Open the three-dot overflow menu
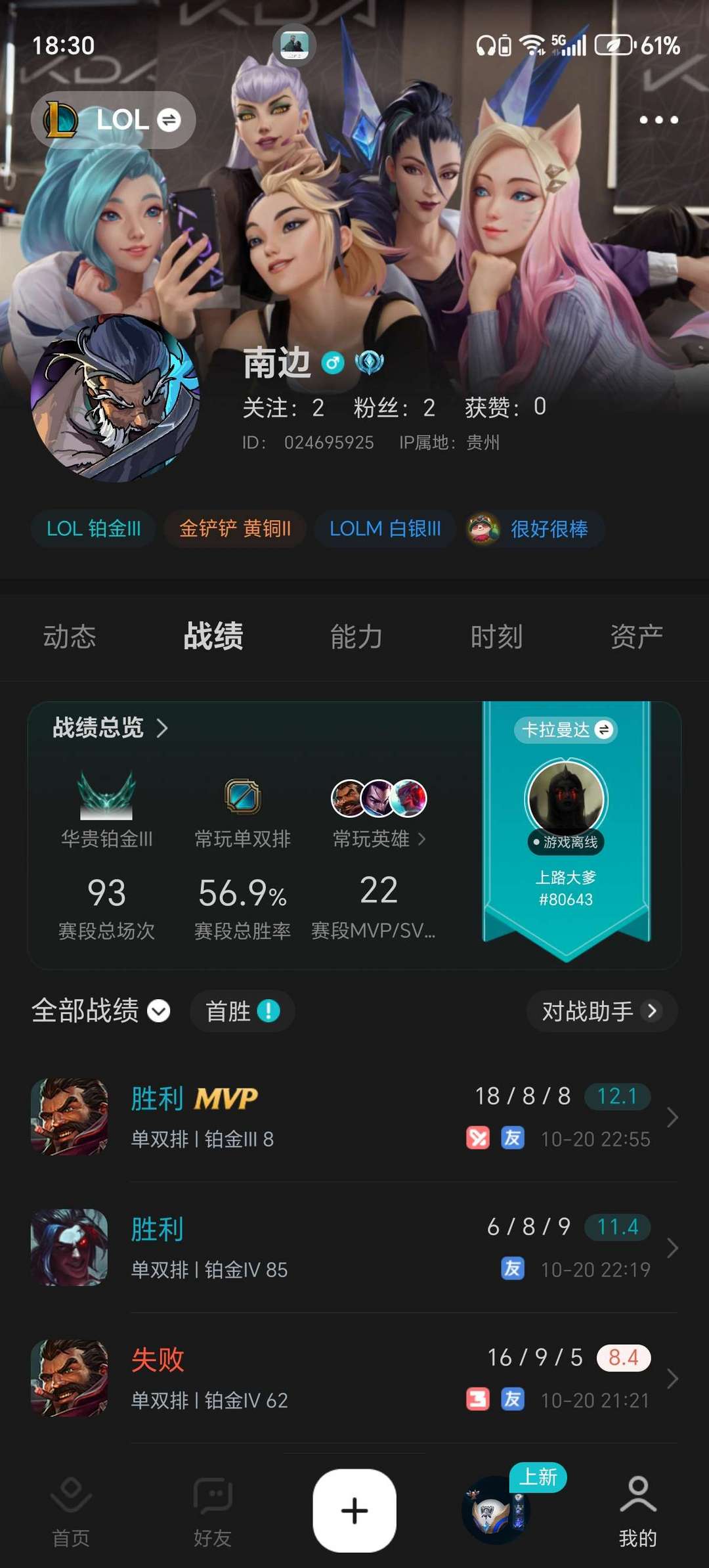 point(658,120)
